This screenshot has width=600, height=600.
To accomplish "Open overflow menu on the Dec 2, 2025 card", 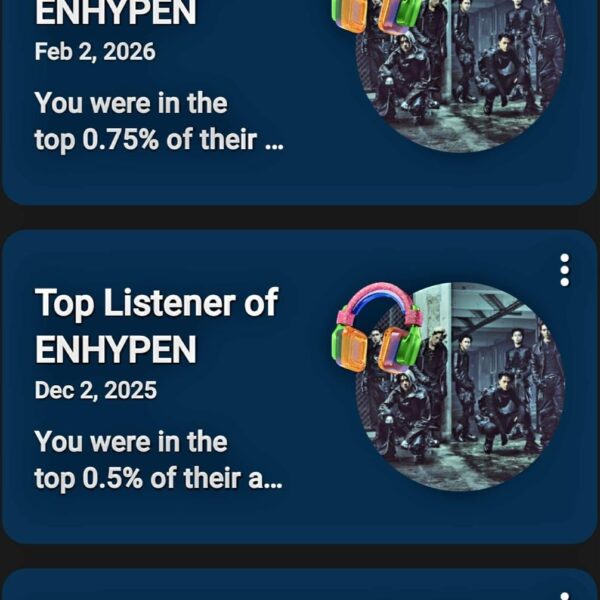I will (x=565, y=270).
